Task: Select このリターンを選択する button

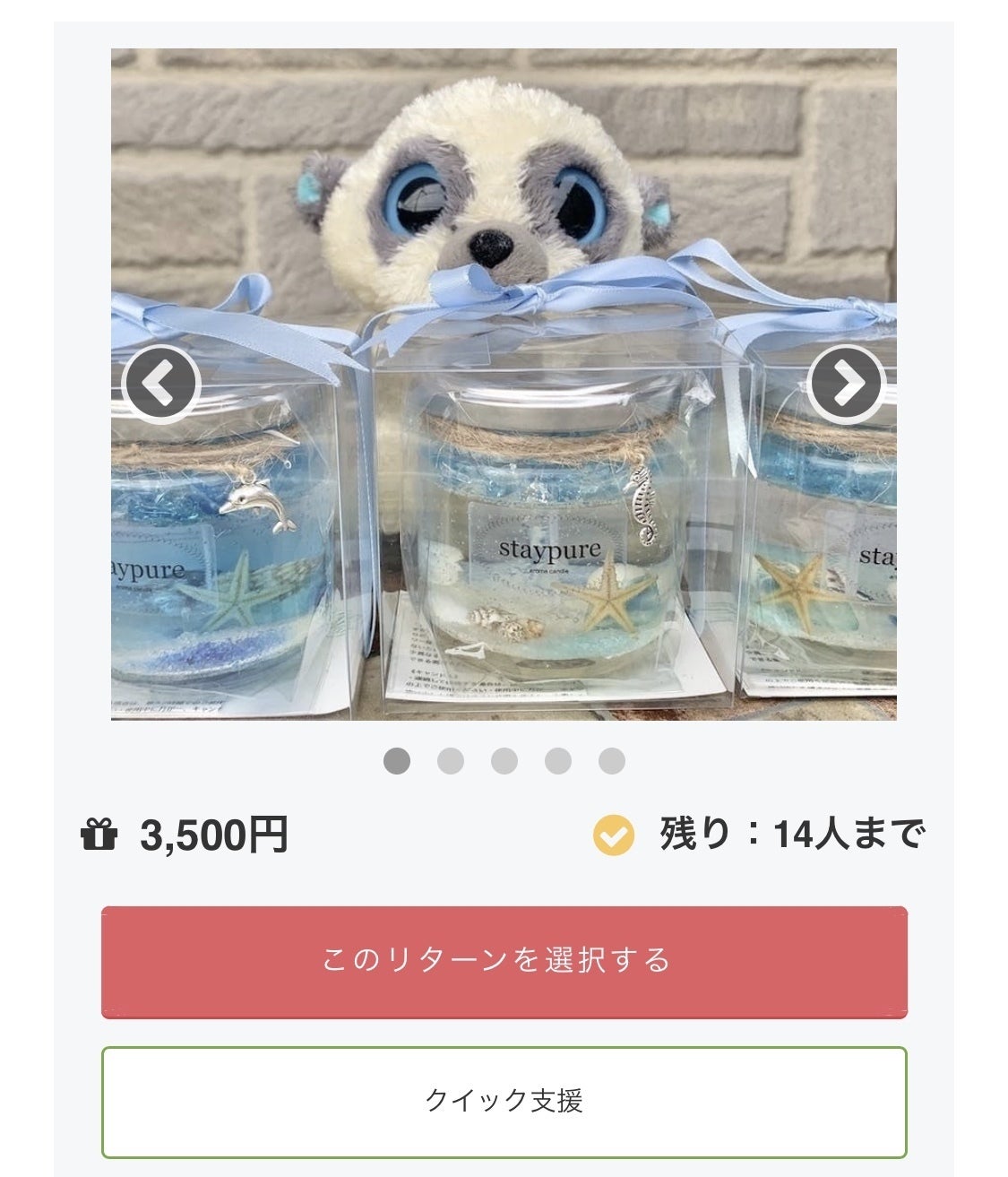Action: (504, 962)
